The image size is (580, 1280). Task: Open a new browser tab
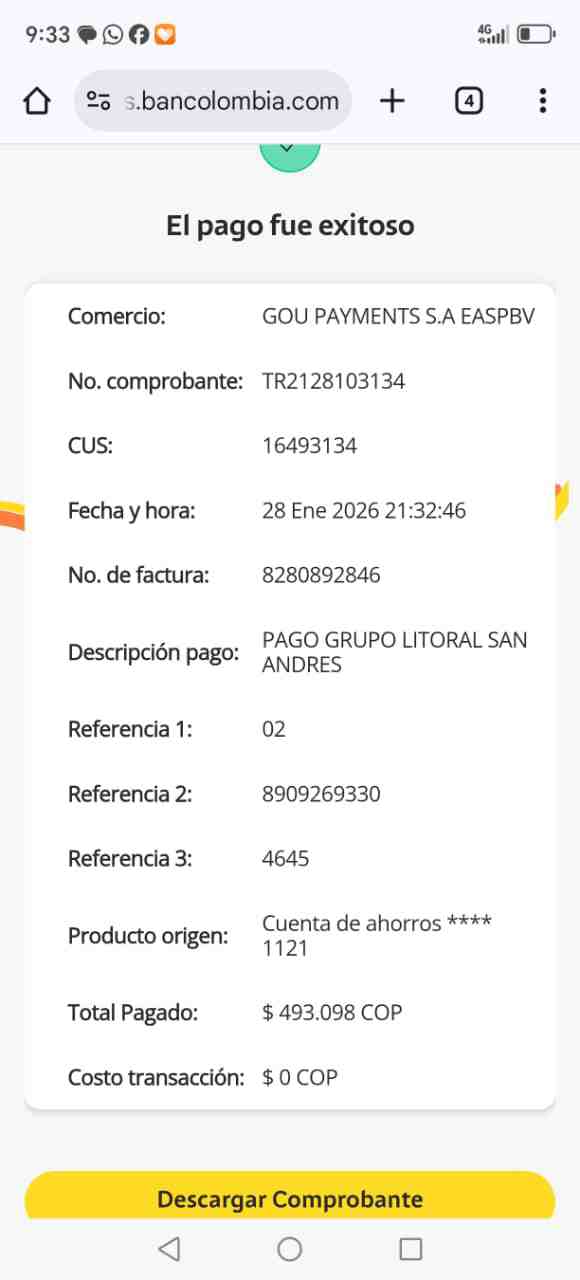pos(392,101)
